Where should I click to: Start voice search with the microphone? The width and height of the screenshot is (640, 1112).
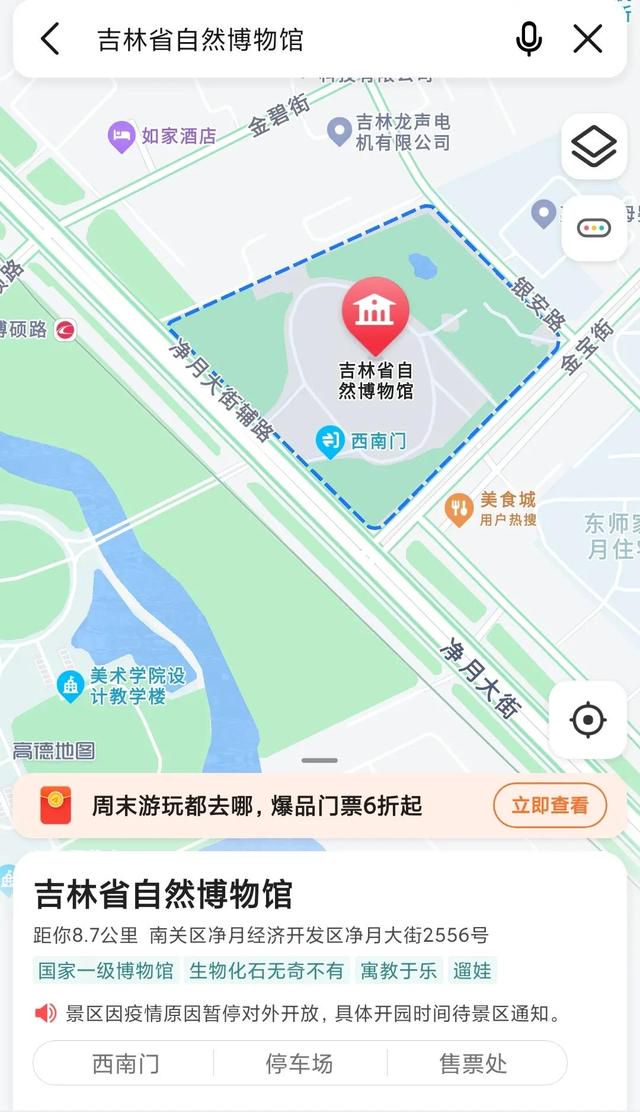(529, 39)
